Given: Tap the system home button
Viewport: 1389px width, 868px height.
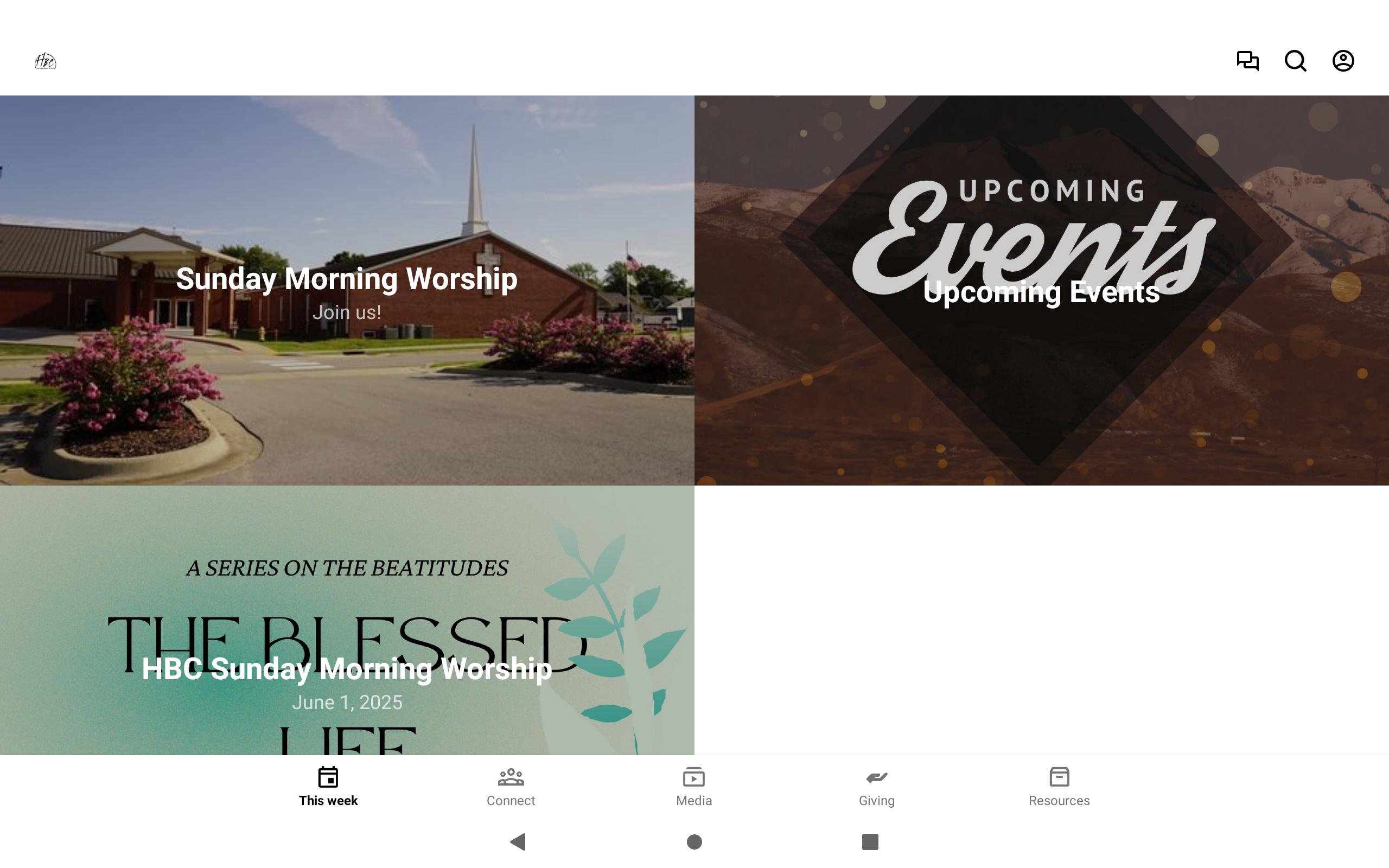Looking at the screenshot, I should [x=694, y=841].
